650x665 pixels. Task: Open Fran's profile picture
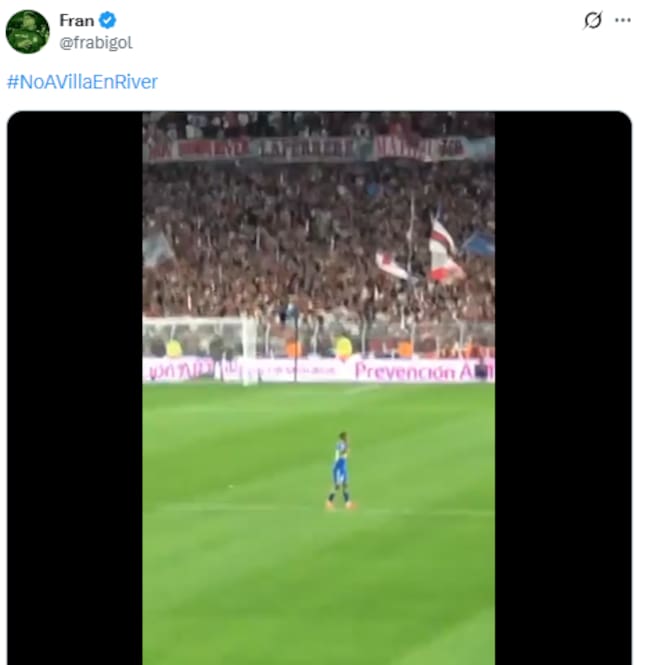[x=27, y=31]
